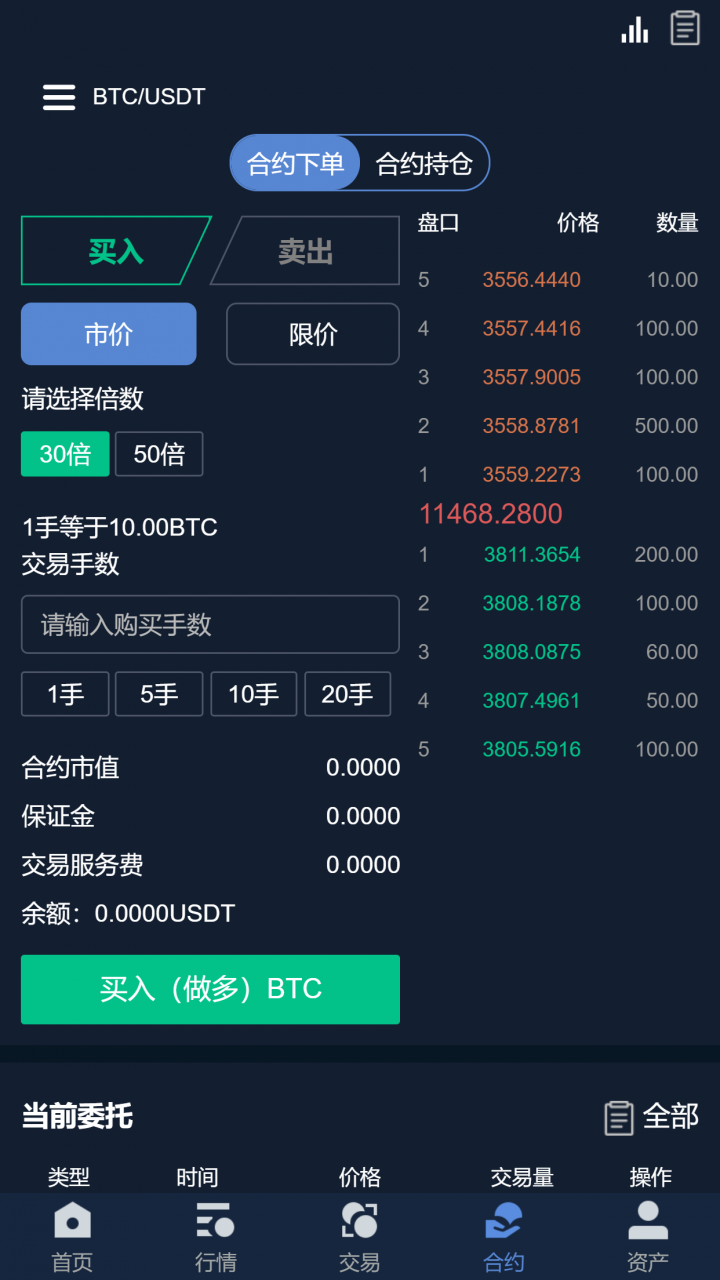
Task: Click buy price 3811.3654 in the order book
Action: point(531,554)
